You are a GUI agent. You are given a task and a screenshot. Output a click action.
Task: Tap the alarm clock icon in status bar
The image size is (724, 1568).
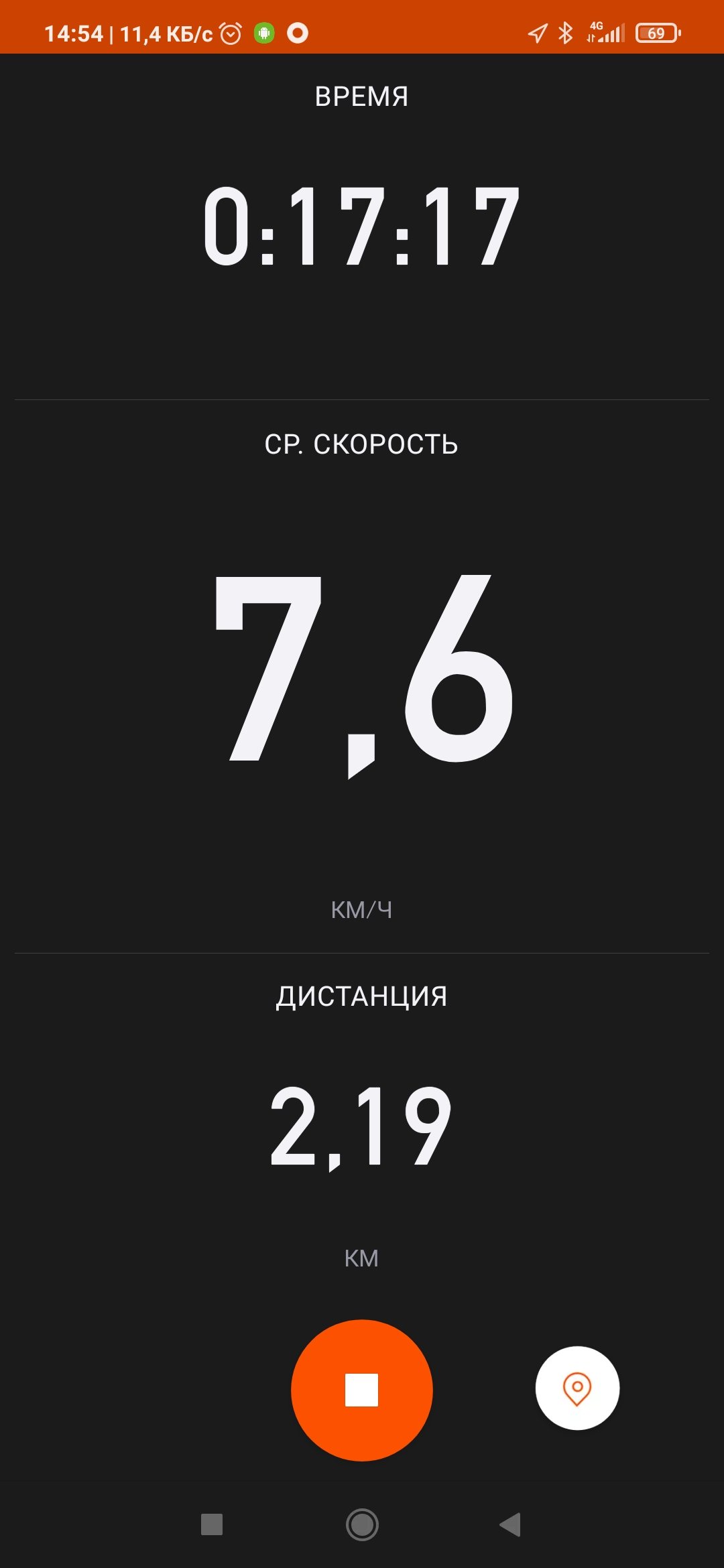229,31
